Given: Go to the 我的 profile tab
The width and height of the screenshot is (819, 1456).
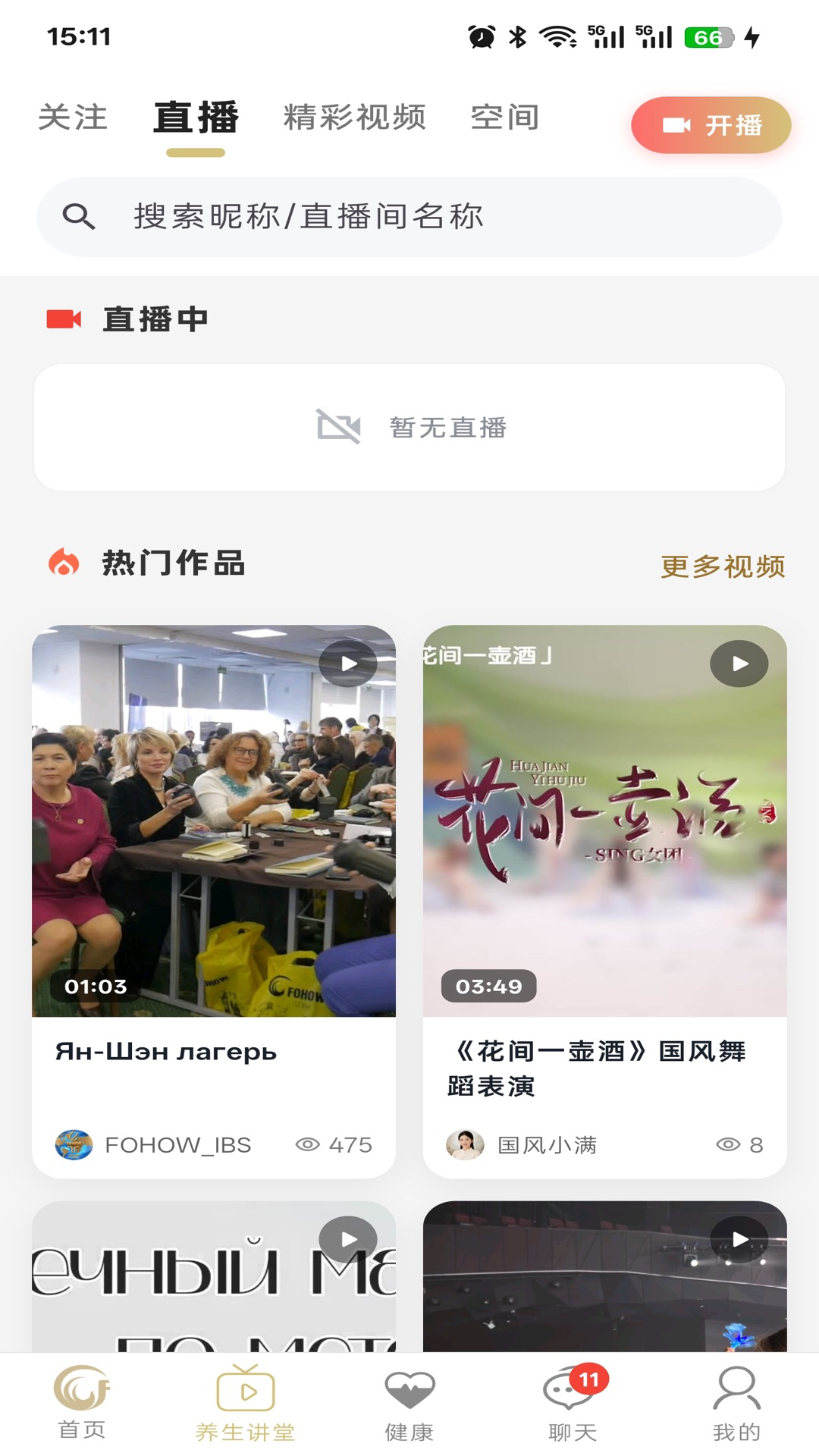Looking at the screenshot, I should tap(737, 1403).
